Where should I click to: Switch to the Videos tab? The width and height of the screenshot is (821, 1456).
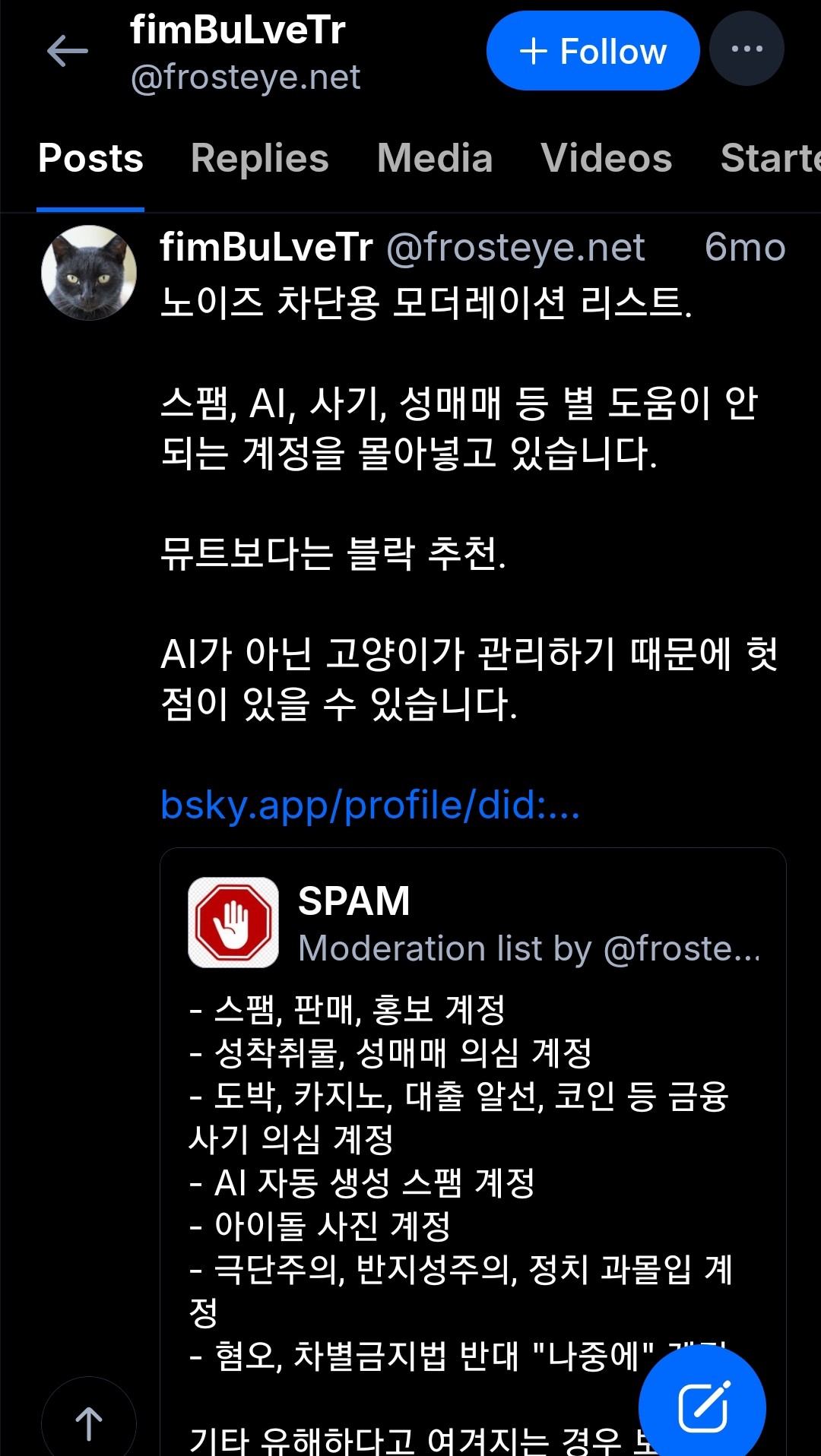tap(606, 158)
